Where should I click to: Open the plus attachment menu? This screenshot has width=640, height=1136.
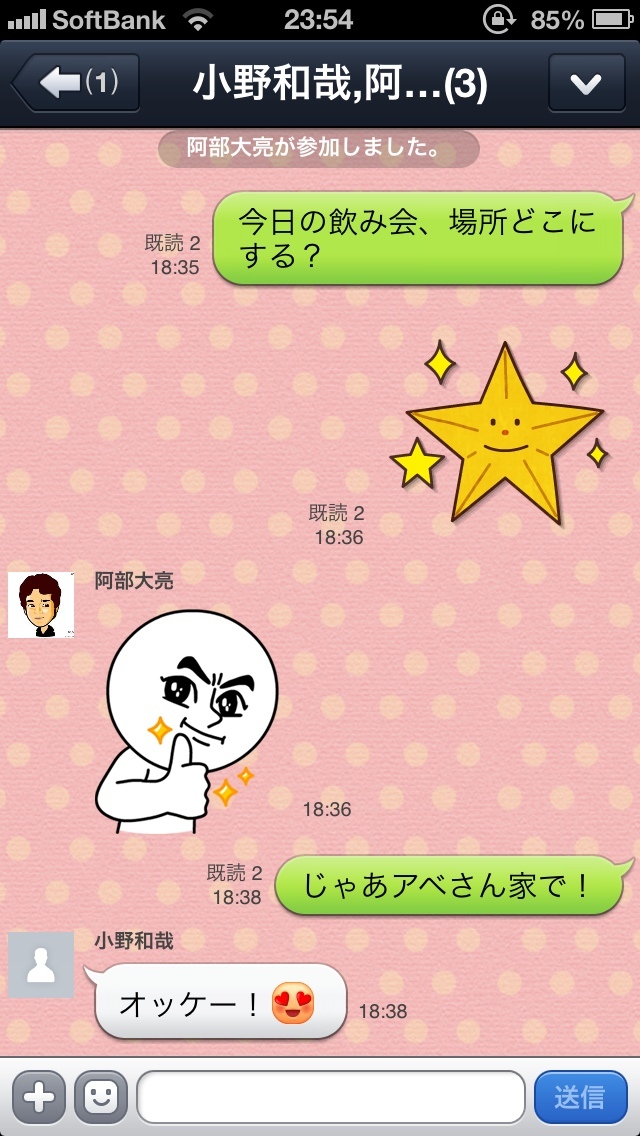click(38, 1097)
